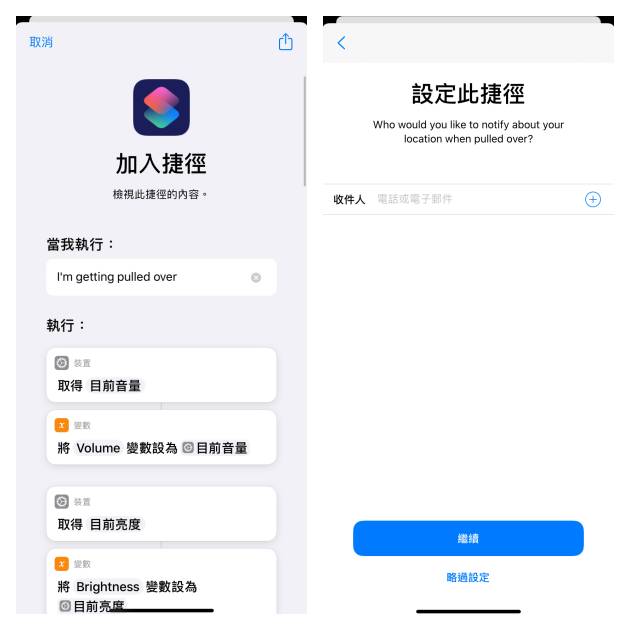
Task: Clear the "I'm getting pulled over" phrase
Action: coord(256,277)
